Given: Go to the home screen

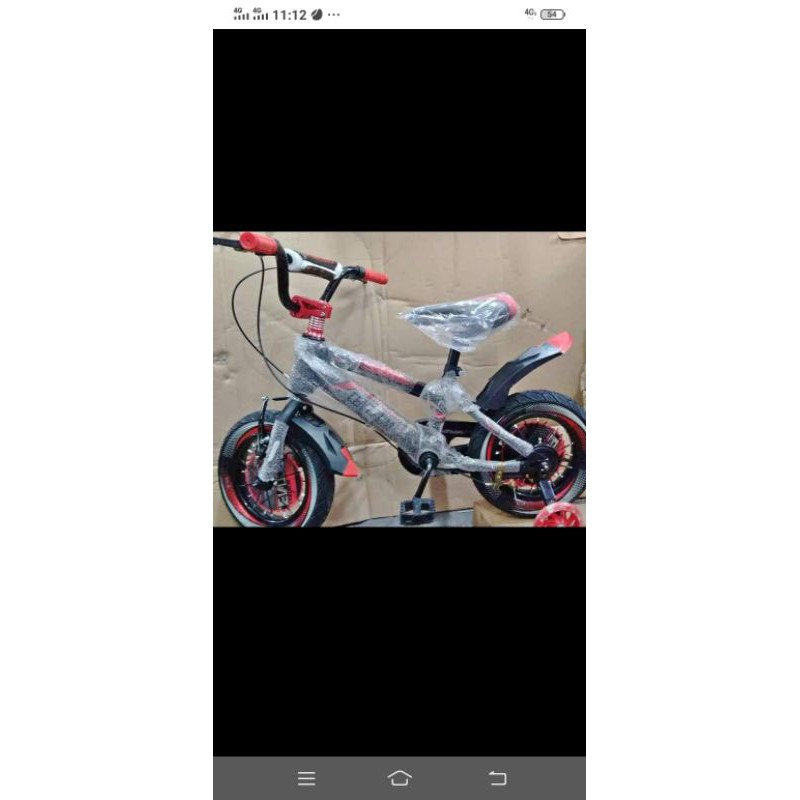Looking at the screenshot, I should point(399,778).
